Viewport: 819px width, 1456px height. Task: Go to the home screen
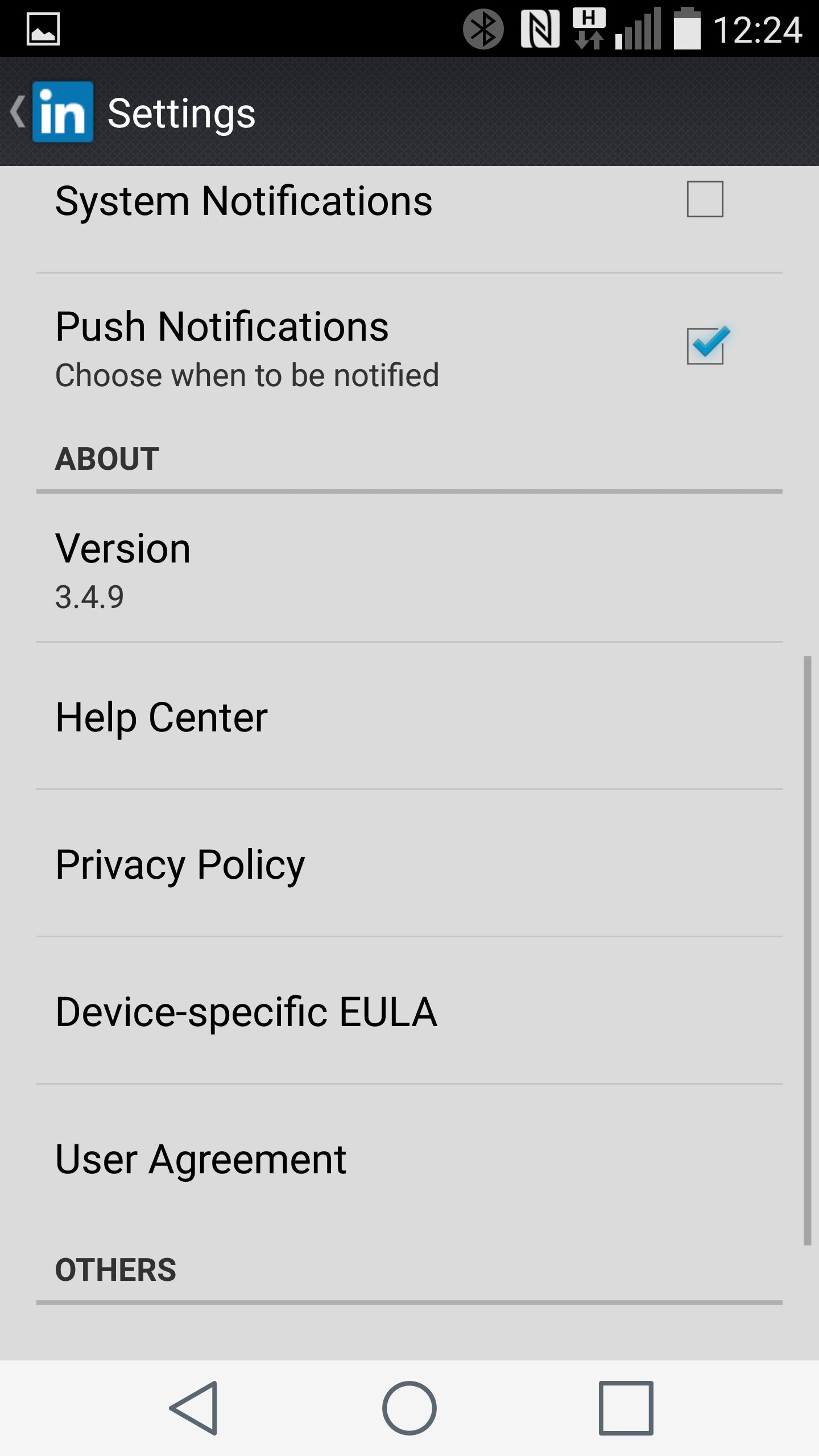point(409,1408)
